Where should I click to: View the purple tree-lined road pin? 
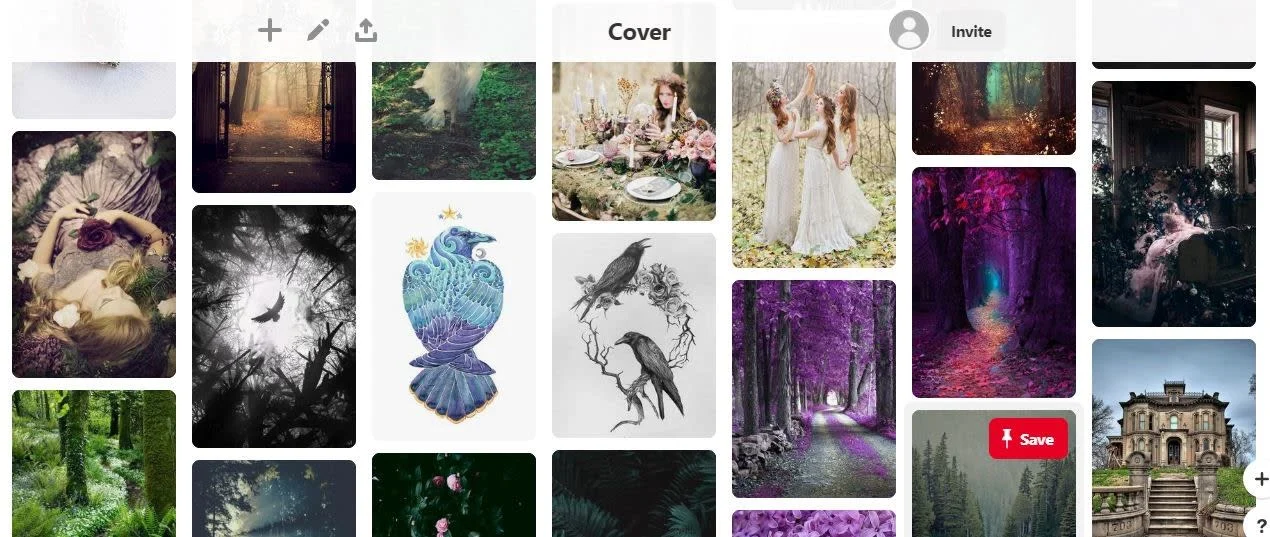tap(814, 388)
